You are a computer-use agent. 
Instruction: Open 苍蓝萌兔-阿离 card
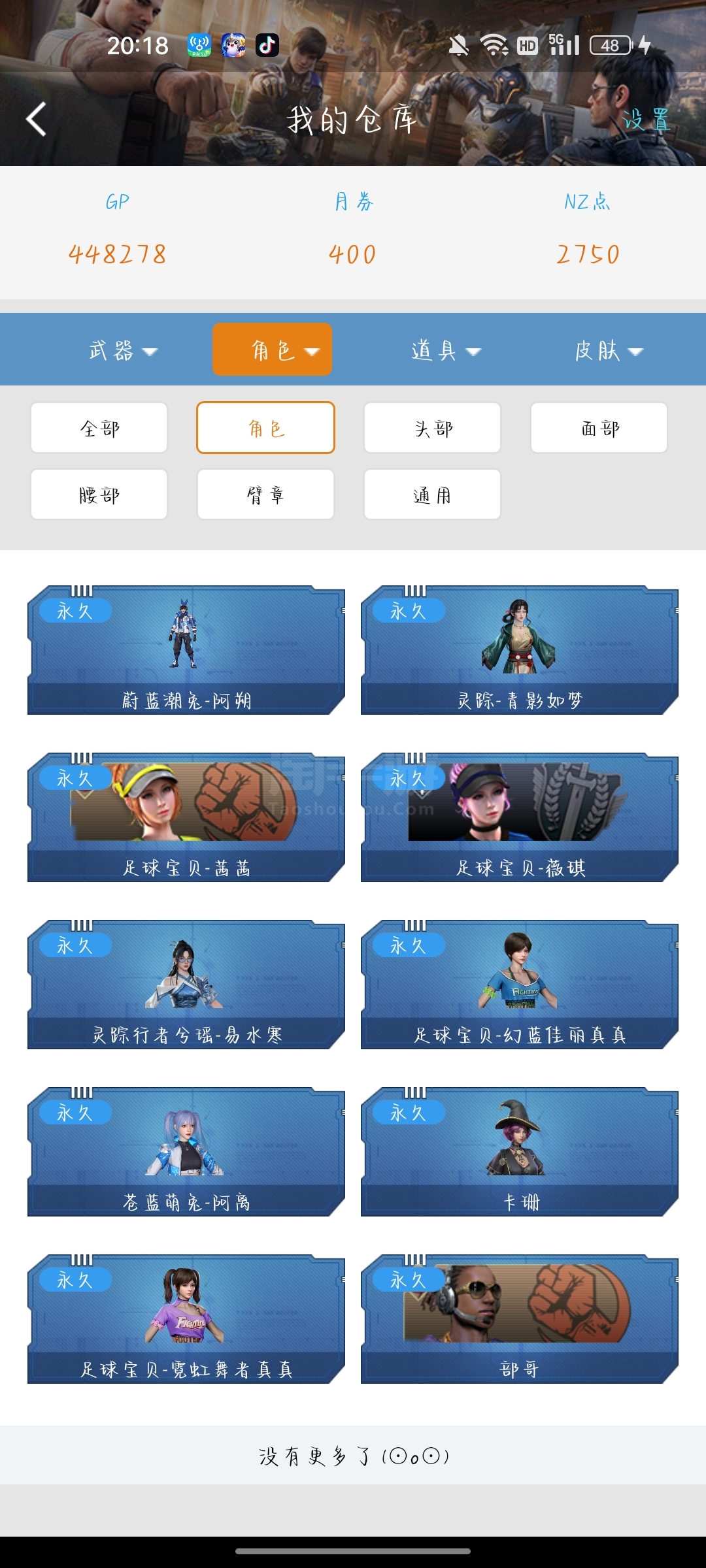pos(186,1152)
